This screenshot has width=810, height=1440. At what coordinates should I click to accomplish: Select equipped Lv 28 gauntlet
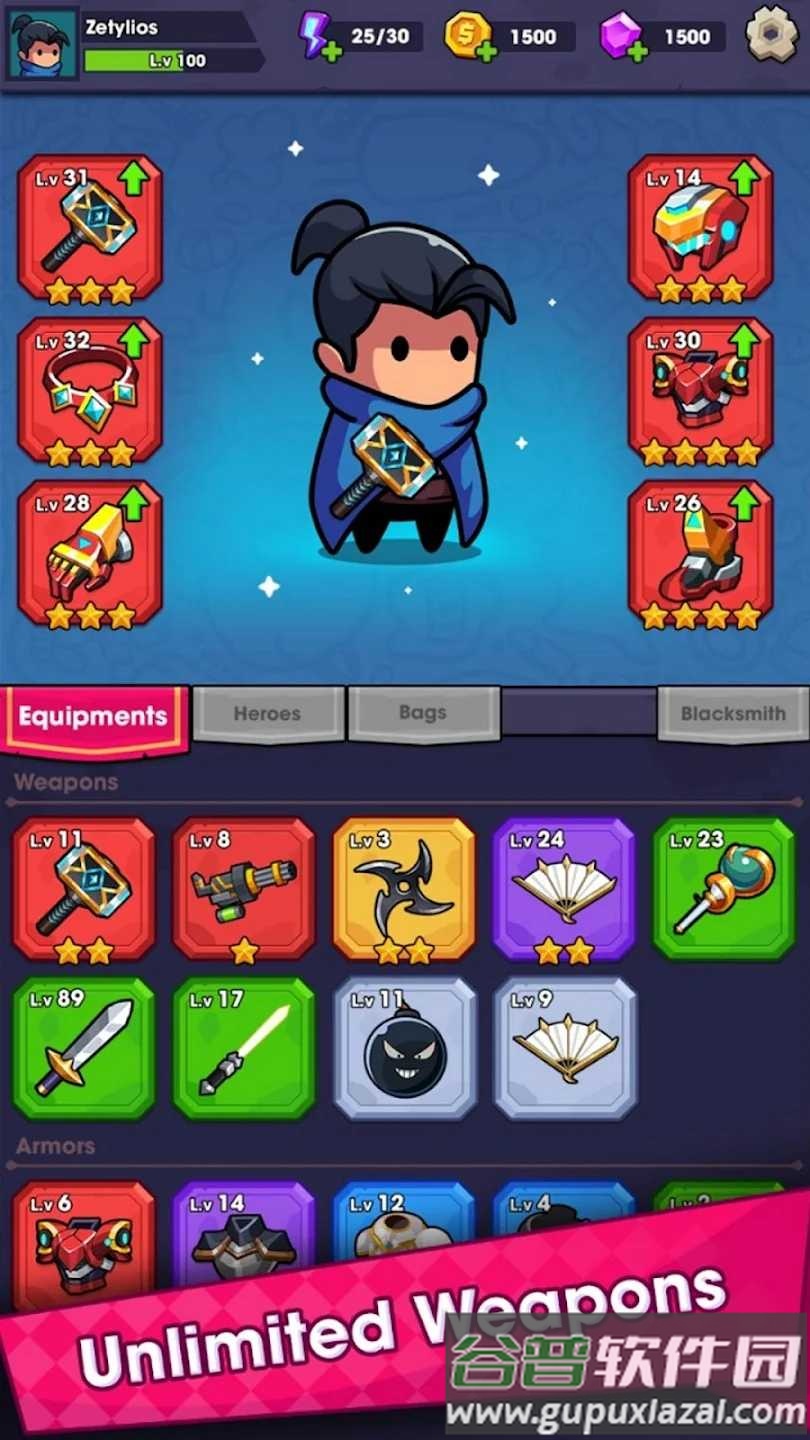tap(89, 553)
